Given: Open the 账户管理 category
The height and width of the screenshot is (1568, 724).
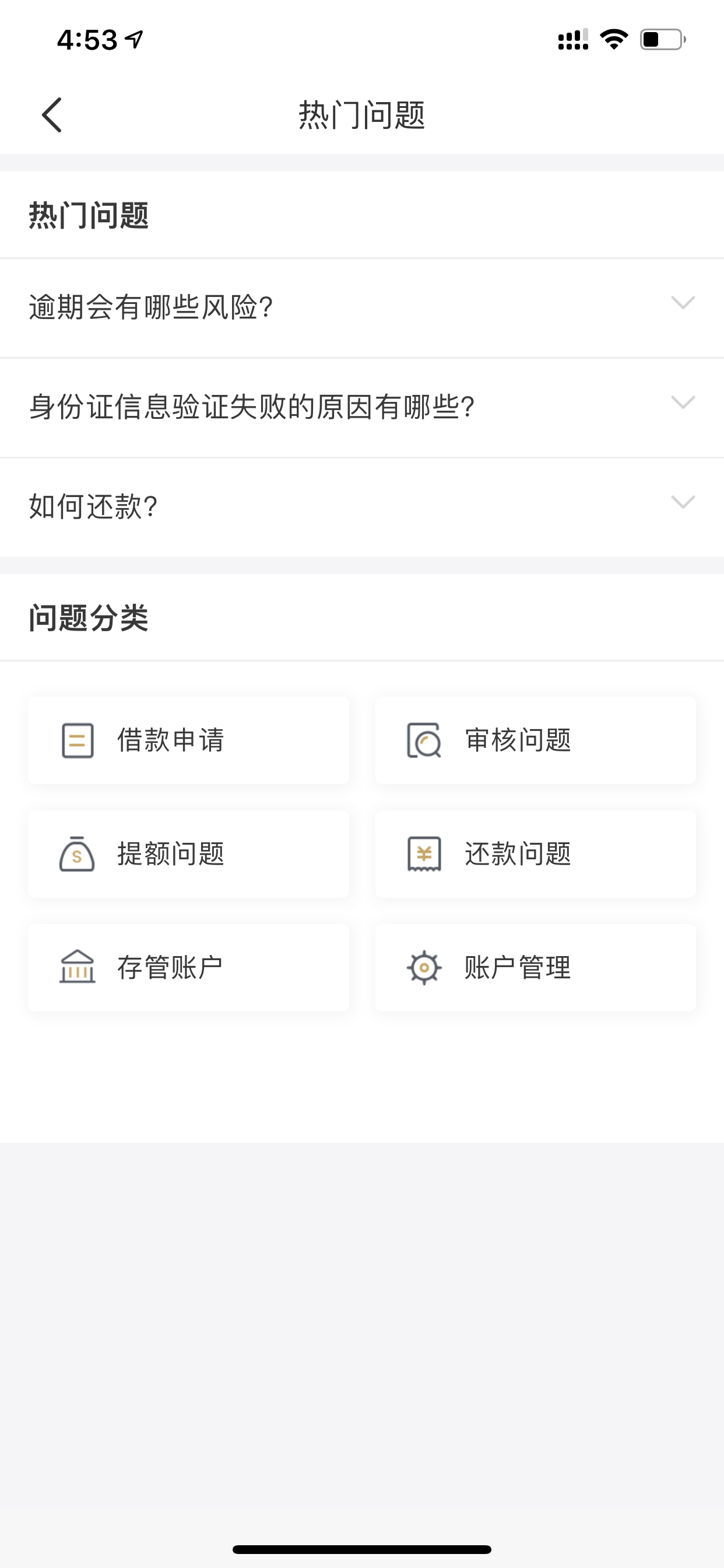Looking at the screenshot, I should click(535, 968).
